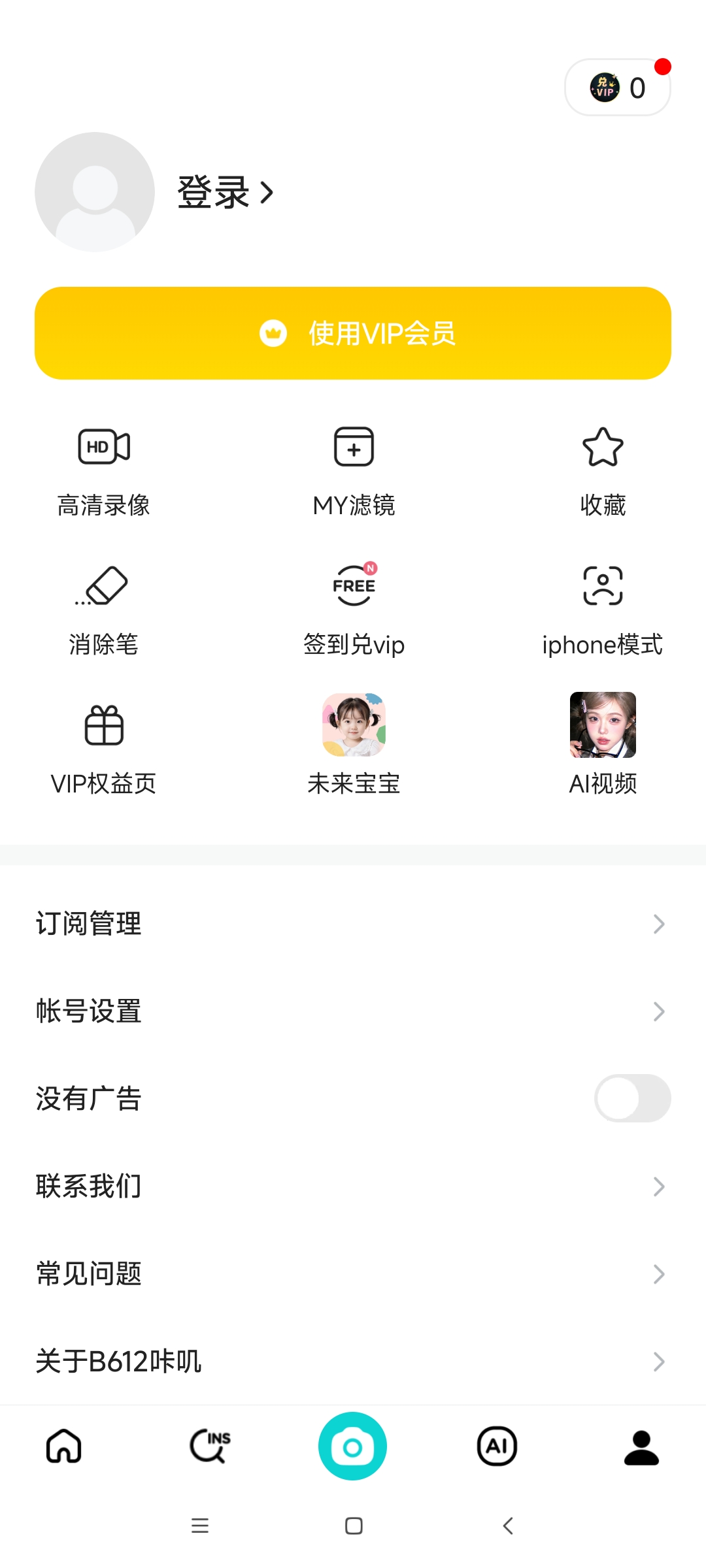Open 订阅管理 subscription management
Viewport: 706px width, 1568px height.
point(353,924)
